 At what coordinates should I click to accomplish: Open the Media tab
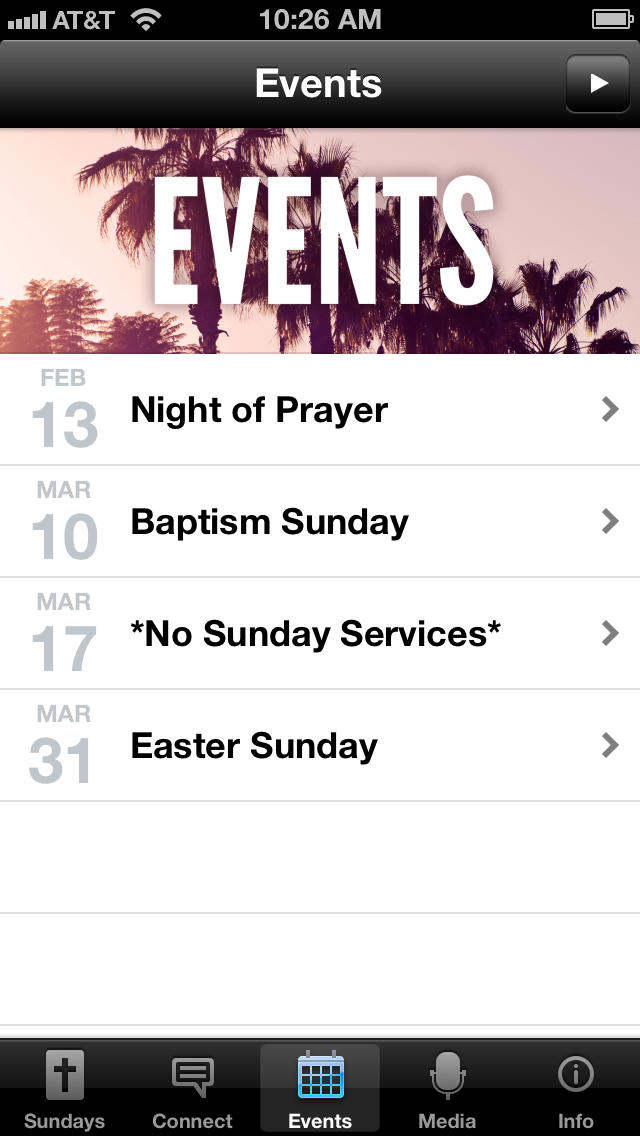pyautogui.click(x=447, y=1090)
